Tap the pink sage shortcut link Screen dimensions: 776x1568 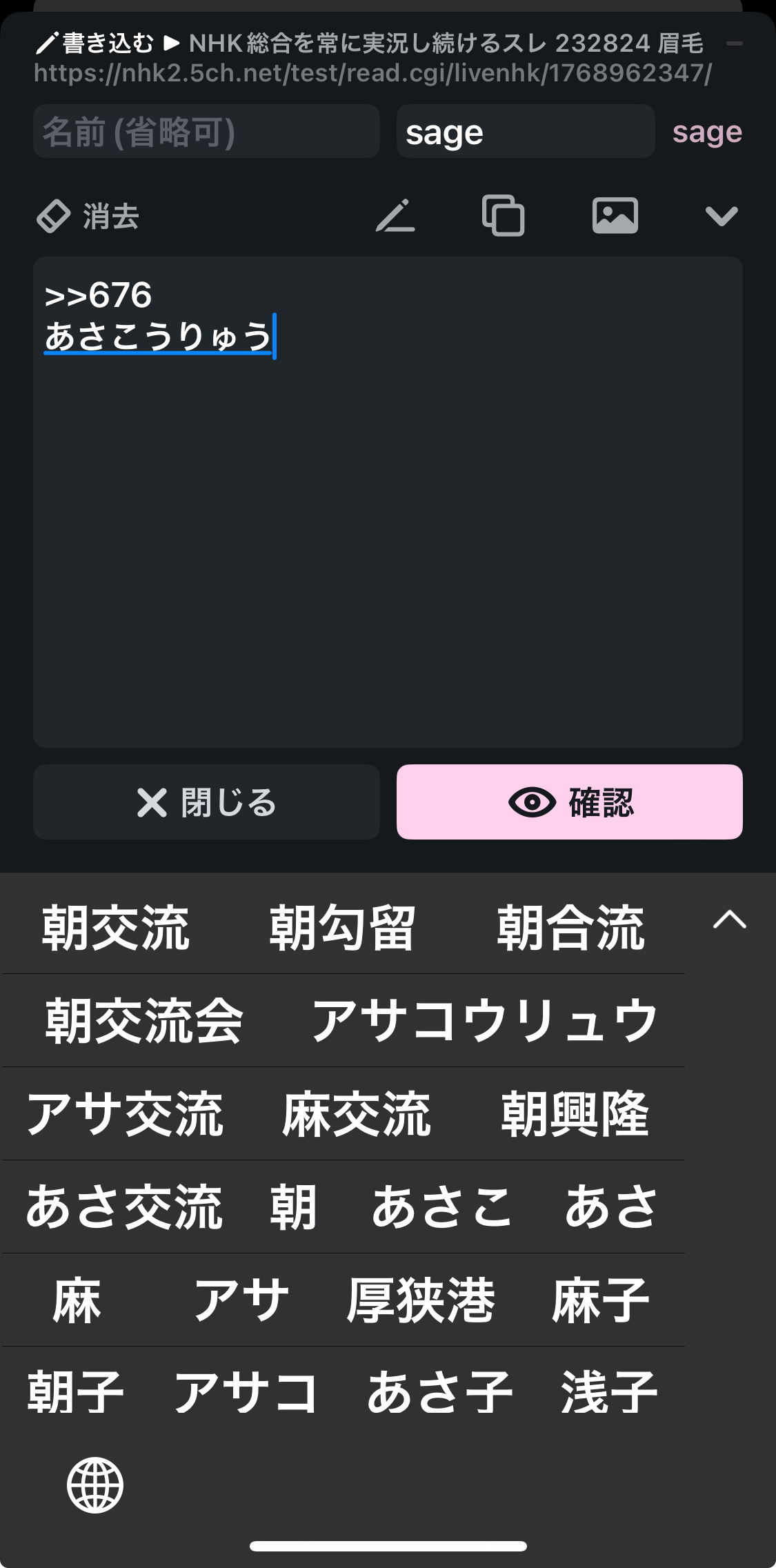706,132
